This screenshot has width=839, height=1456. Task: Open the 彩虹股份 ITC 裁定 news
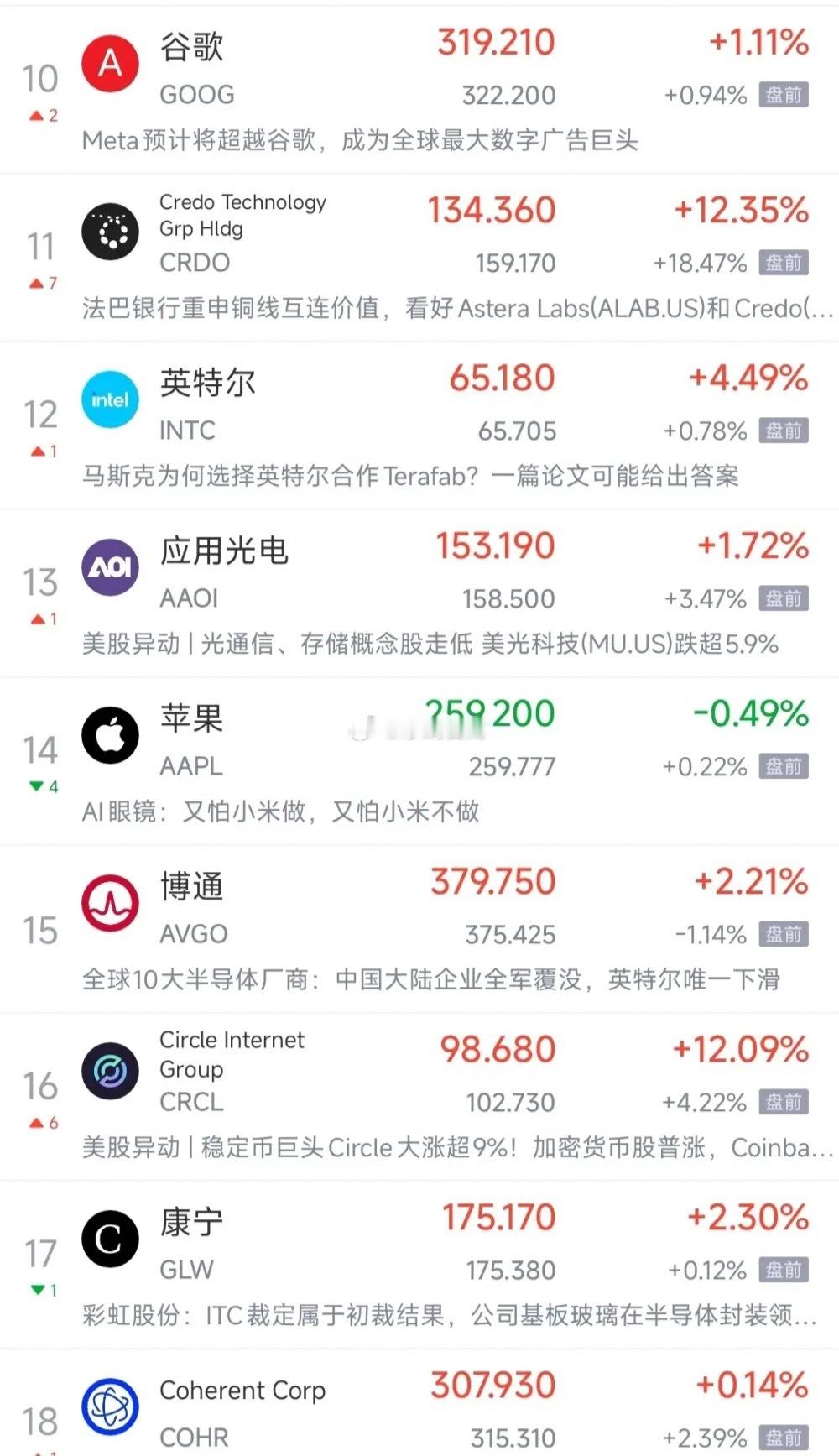tap(457, 1314)
